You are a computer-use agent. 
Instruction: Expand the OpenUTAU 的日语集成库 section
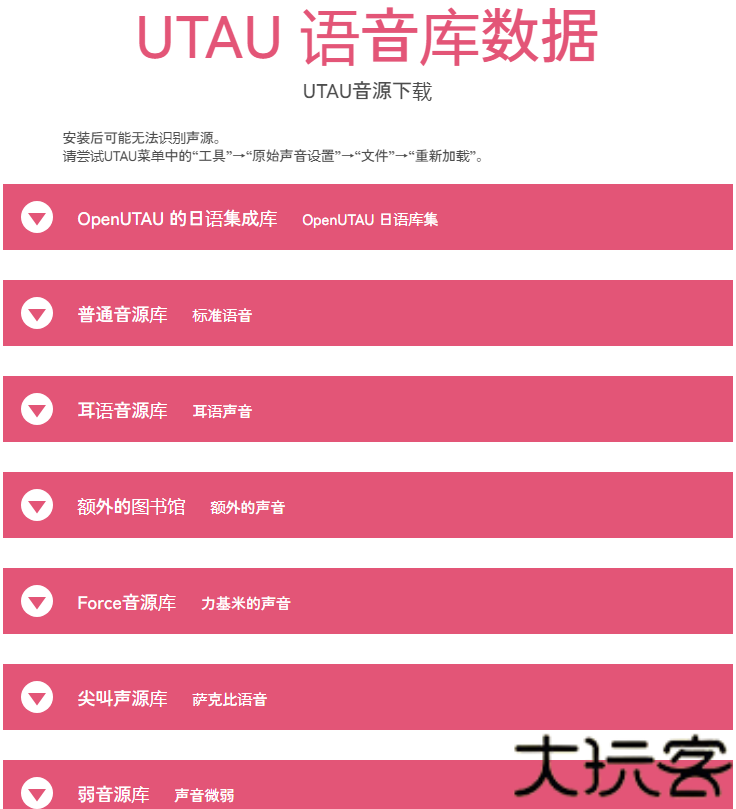click(37, 217)
